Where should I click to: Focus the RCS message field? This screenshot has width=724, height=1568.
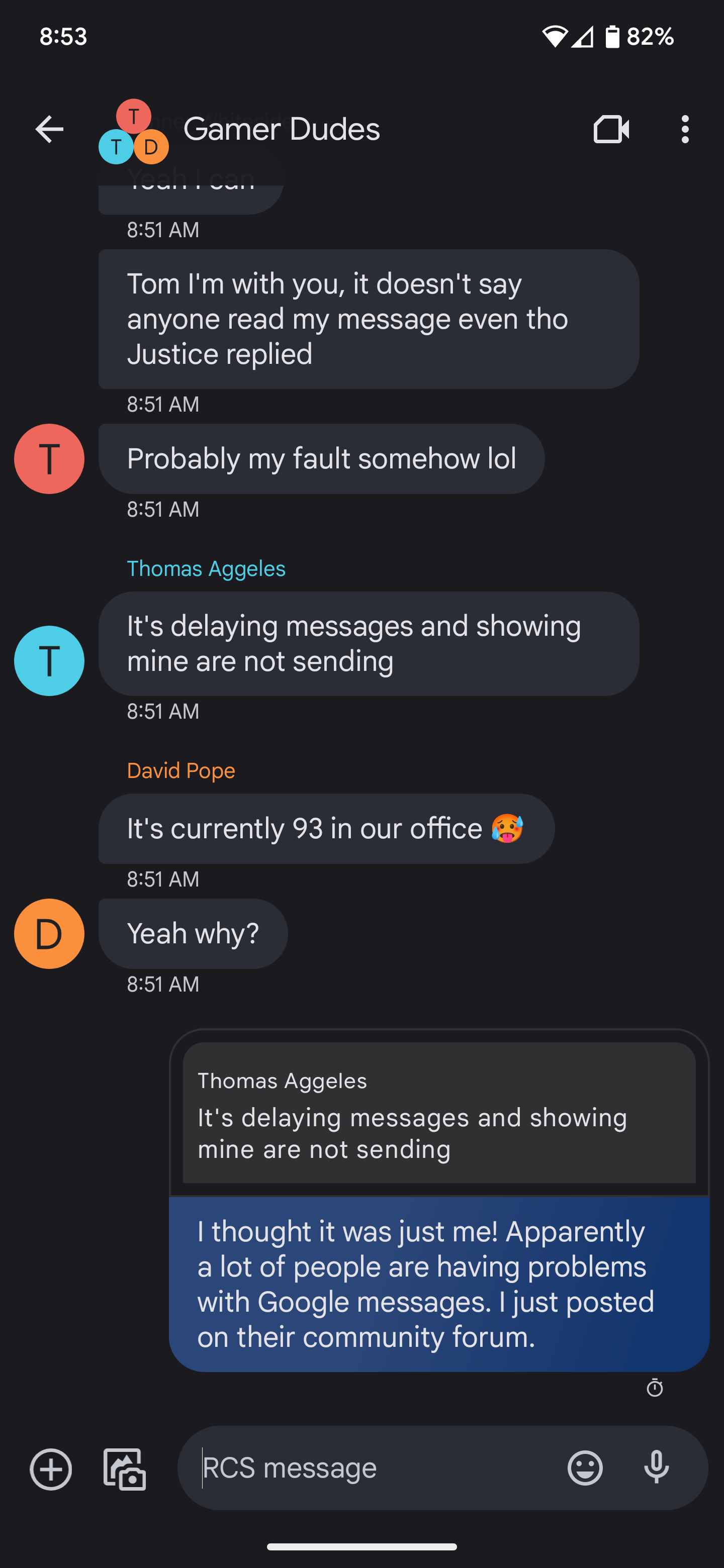[372, 1467]
